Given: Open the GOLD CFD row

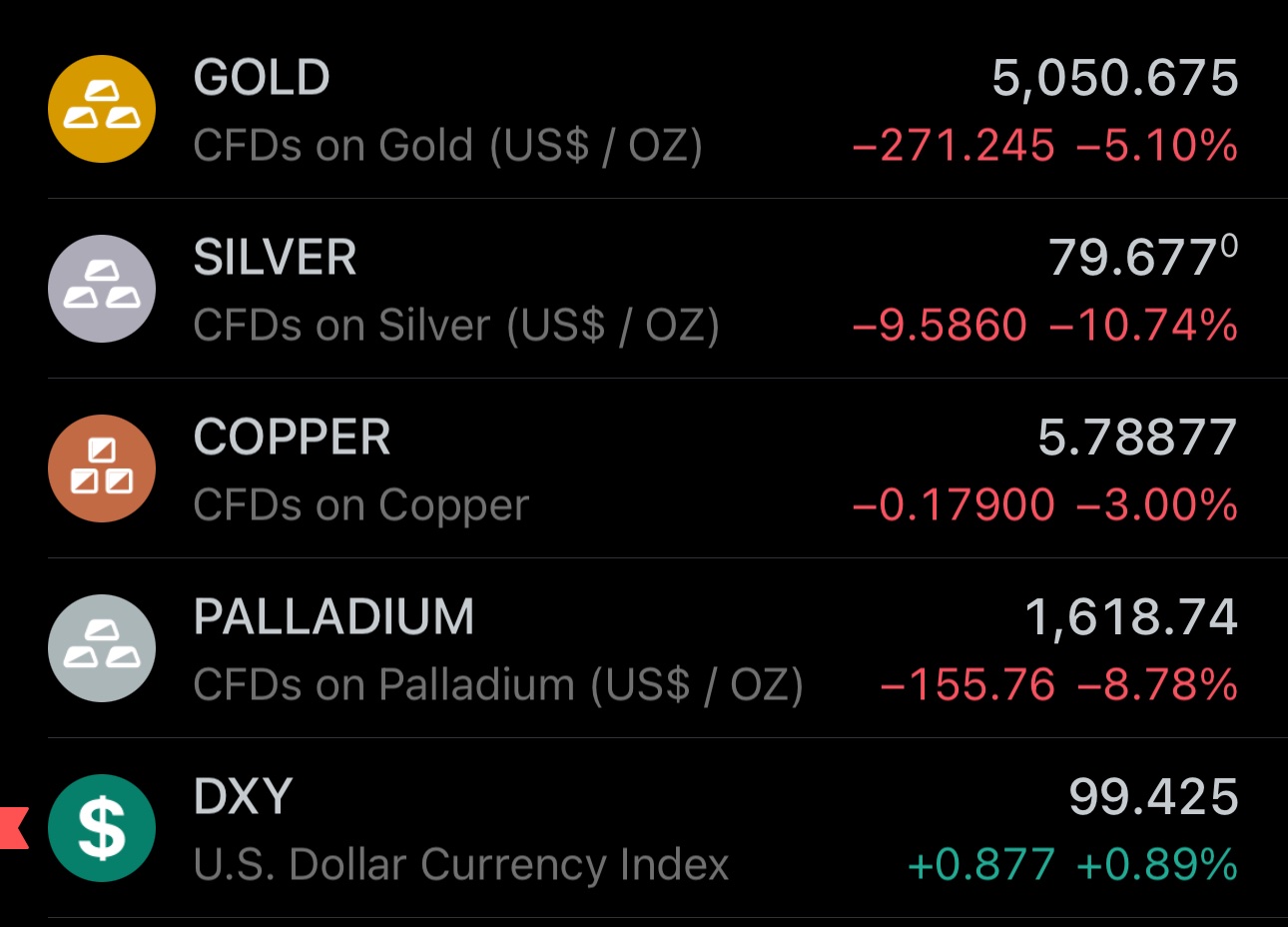Looking at the screenshot, I should tap(644, 110).
